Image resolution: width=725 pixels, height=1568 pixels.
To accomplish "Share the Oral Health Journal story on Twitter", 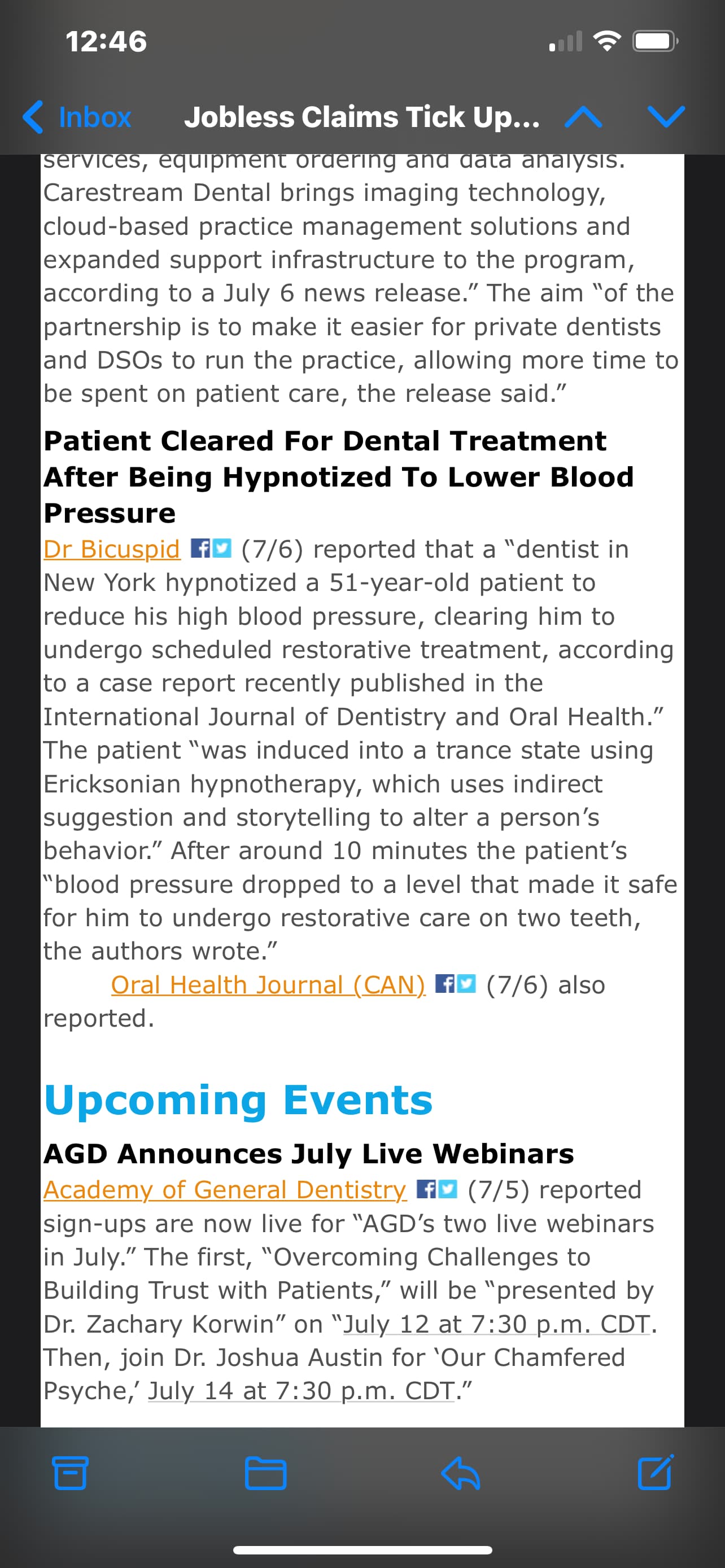I will [x=466, y=984].
